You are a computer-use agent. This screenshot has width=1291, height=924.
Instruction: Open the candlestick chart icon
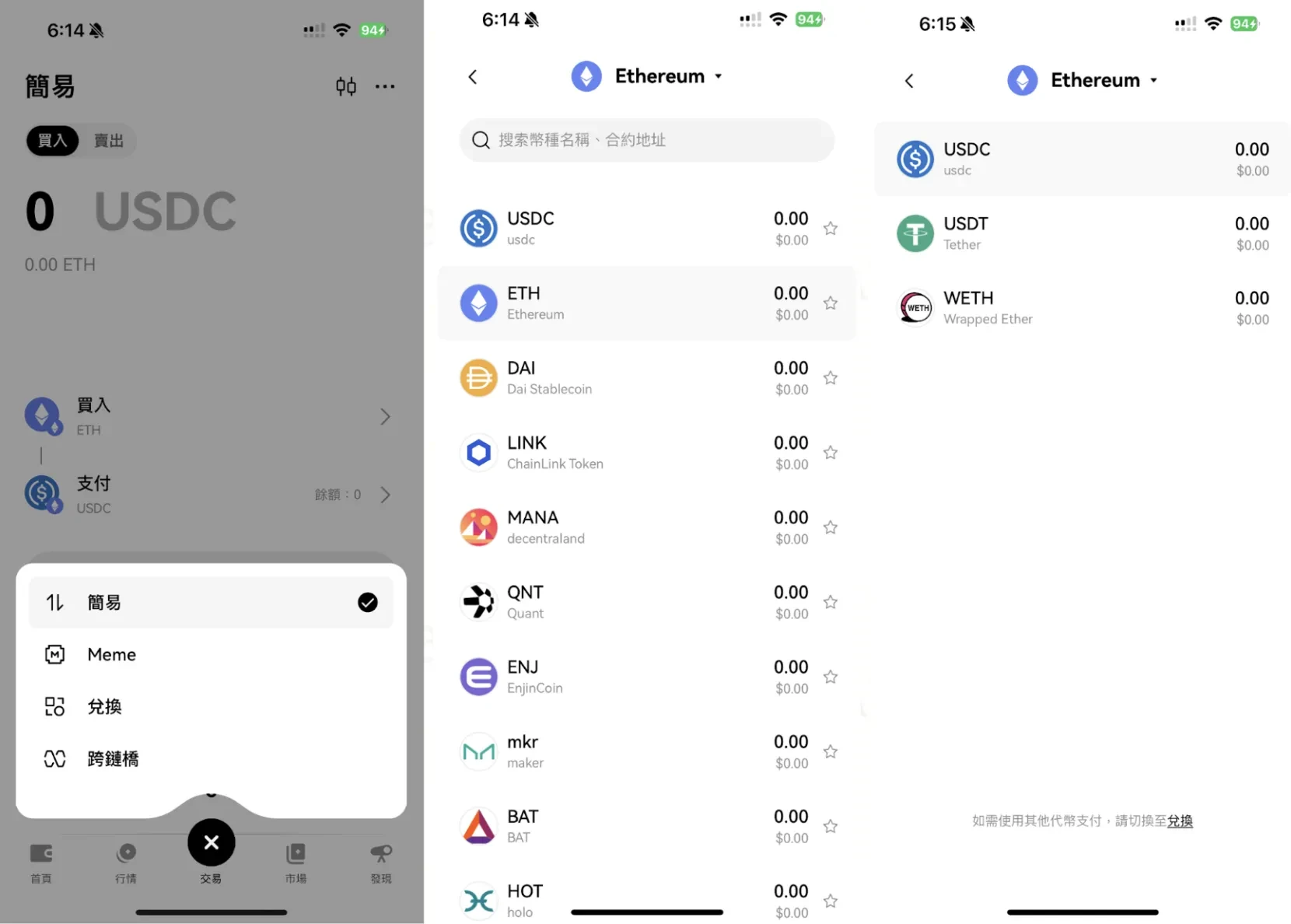click(346, 86)
